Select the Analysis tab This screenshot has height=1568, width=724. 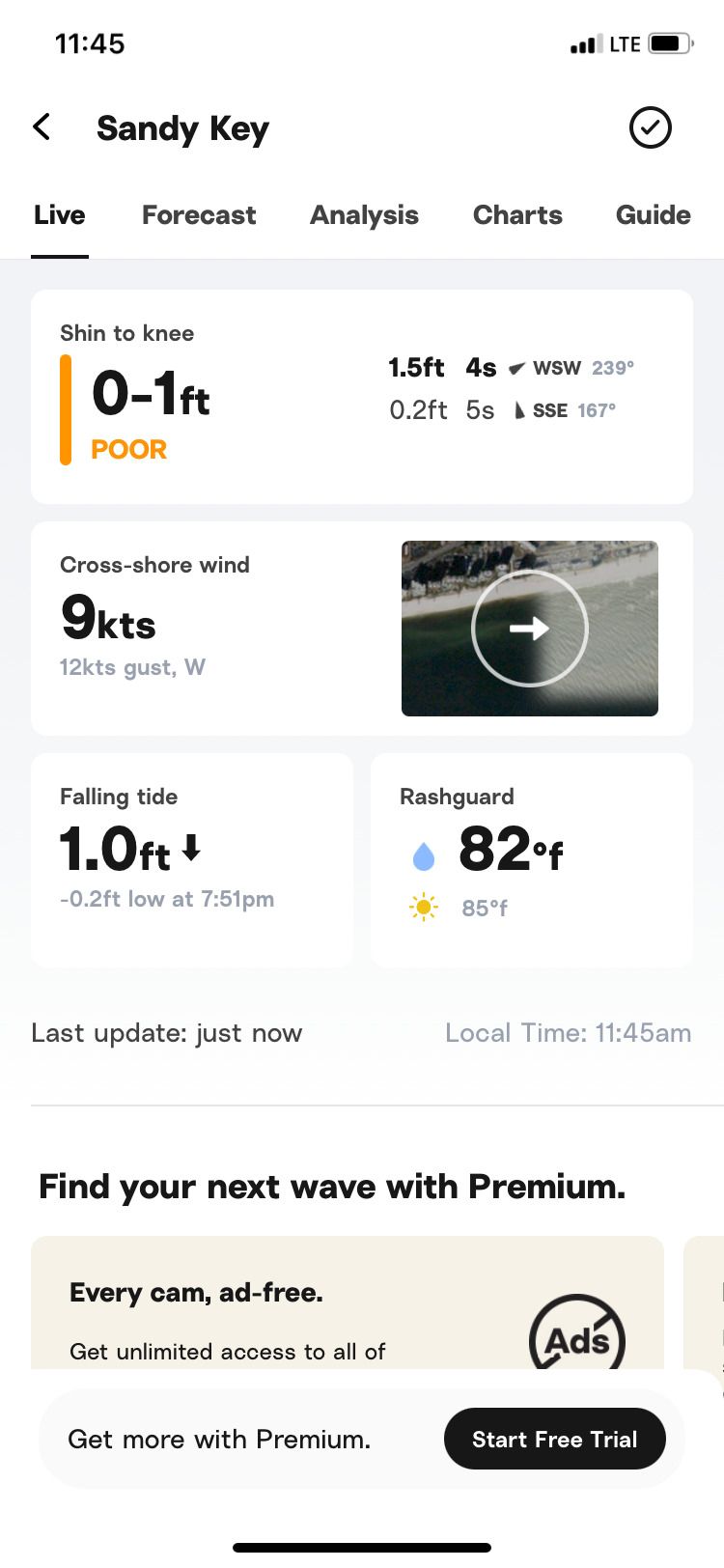point(364,215)
